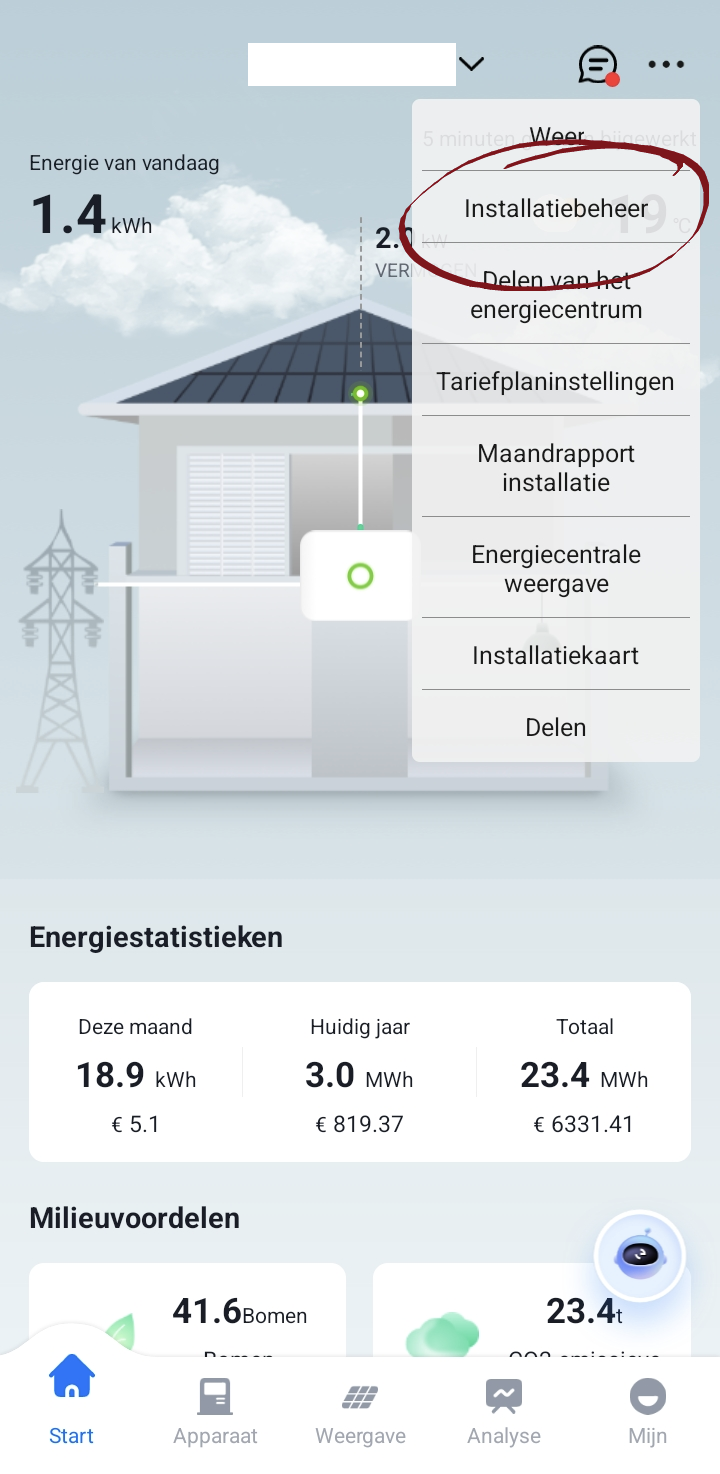This screenshot has width=720, height=1474.
Task: Go to the Start tab
Action: [x=71, y=1411]
